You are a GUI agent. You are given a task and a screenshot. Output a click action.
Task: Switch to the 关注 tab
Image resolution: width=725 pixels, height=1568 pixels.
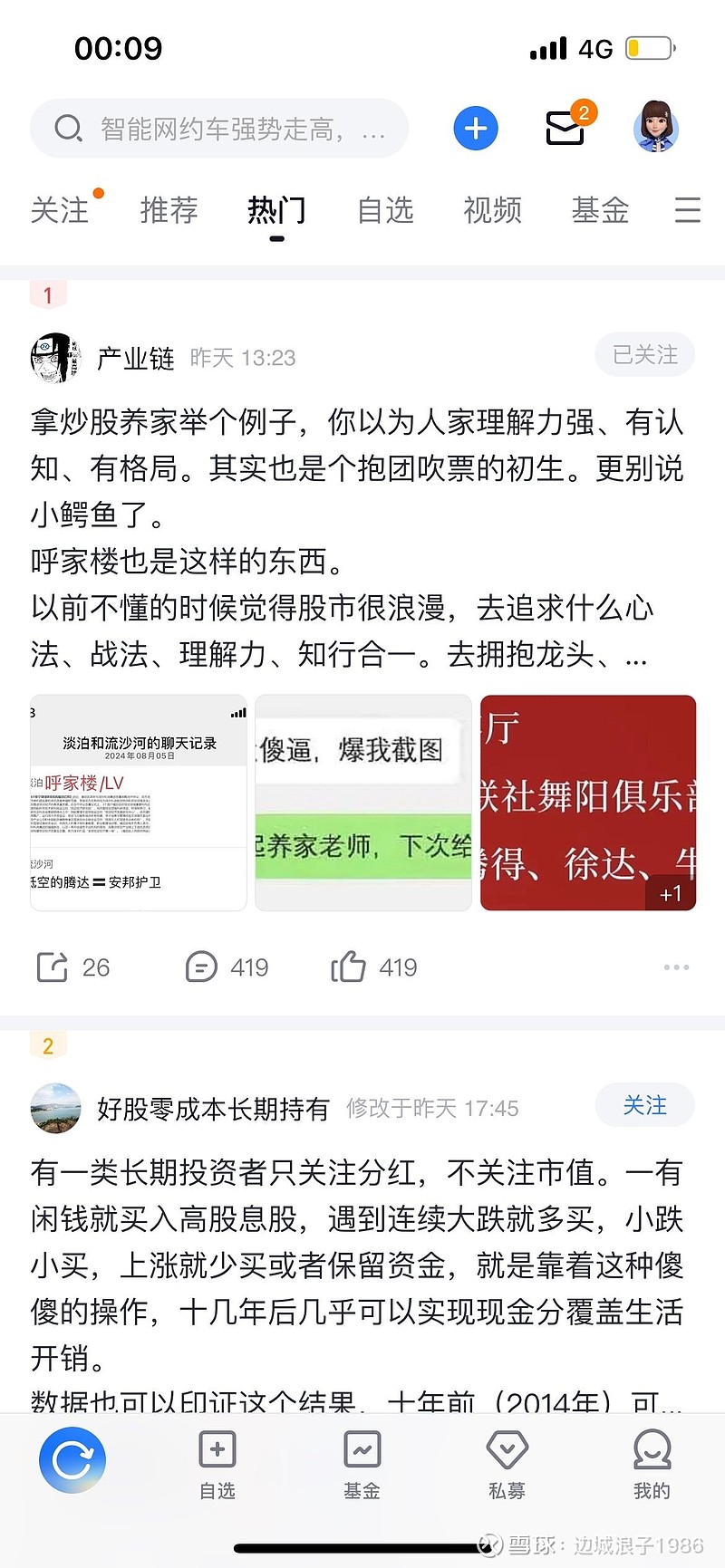(x=60, y=210)
